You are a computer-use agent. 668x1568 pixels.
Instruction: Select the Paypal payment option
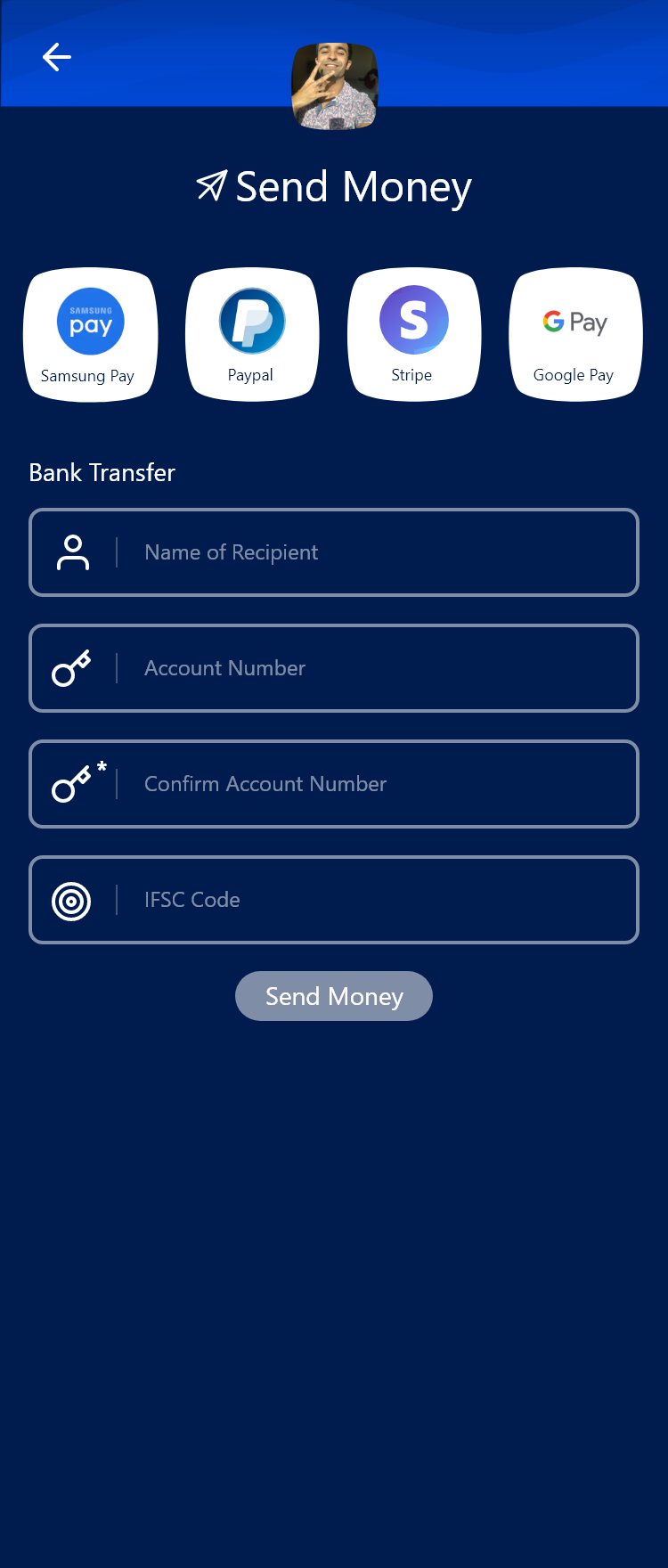coord(252,335)
